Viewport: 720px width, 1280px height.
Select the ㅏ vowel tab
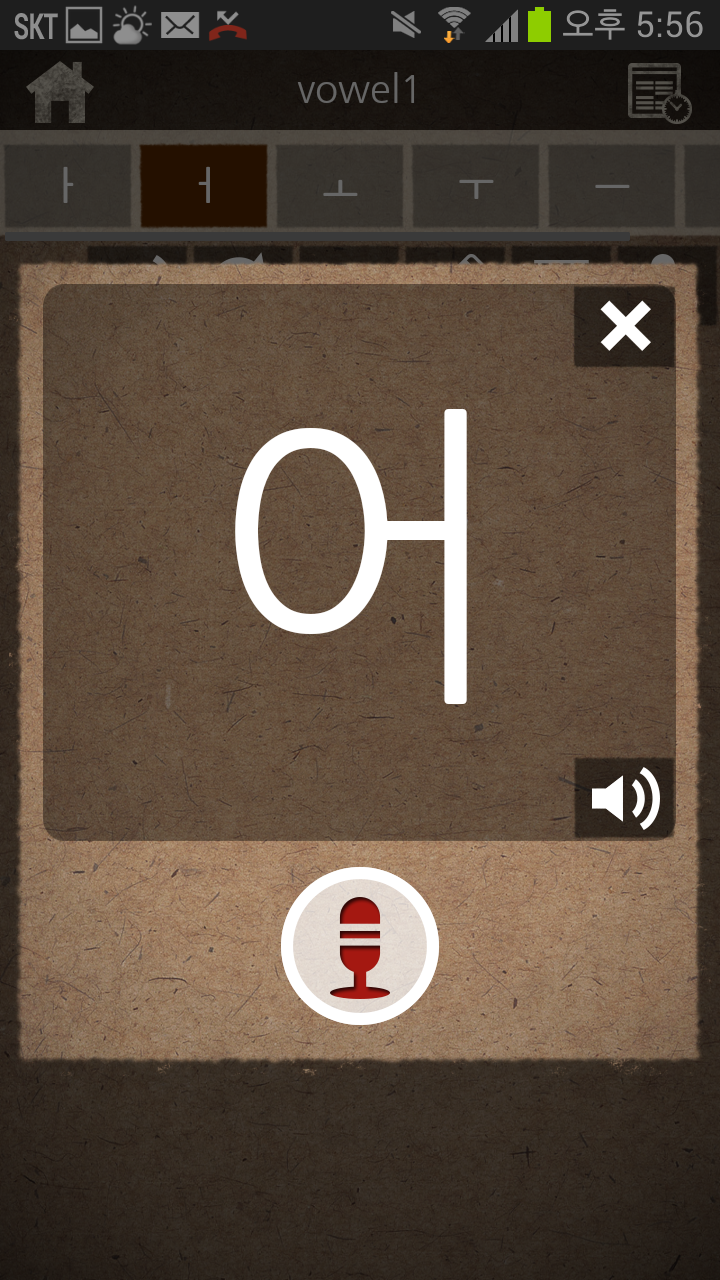[x=68, y=186]
